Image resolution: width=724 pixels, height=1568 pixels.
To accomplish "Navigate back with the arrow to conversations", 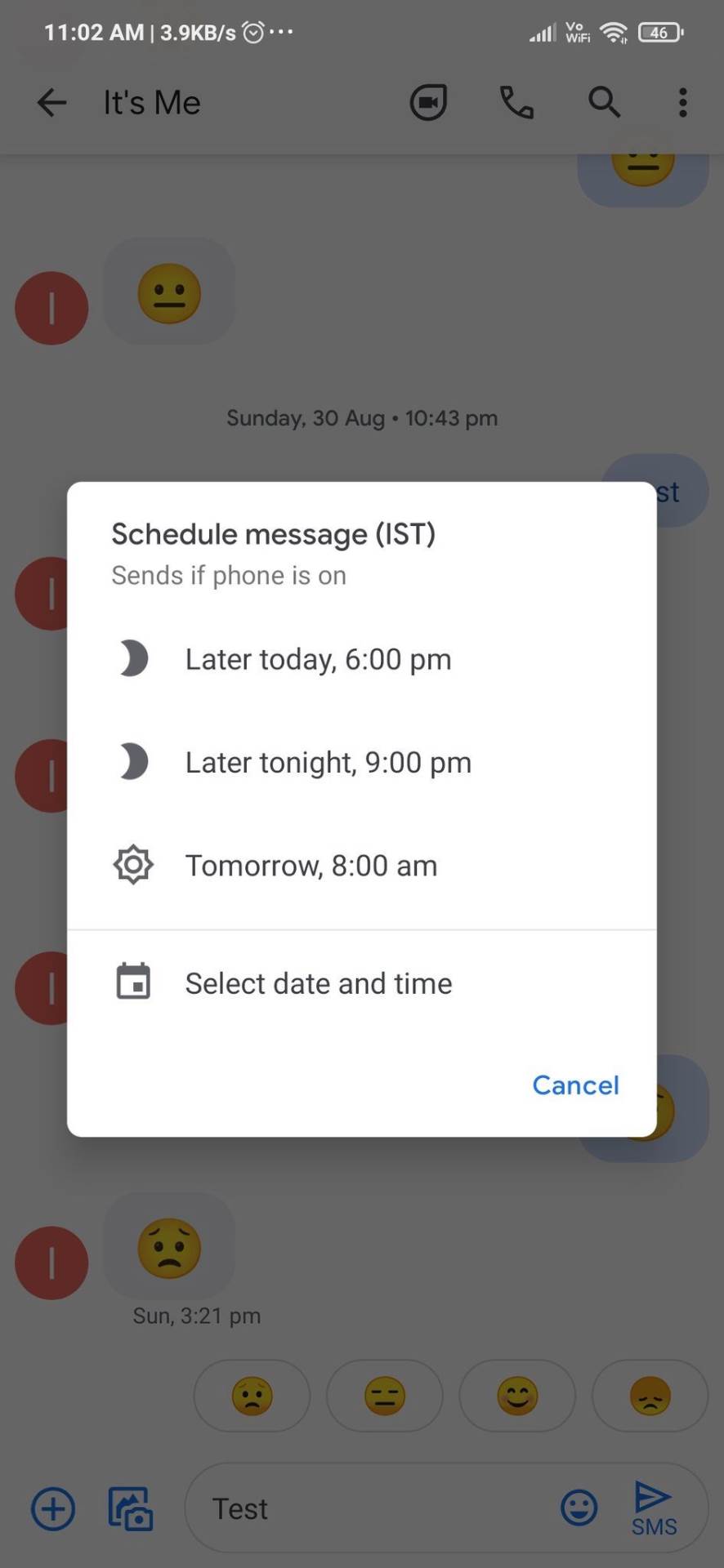I will click(x=51, y=102).
